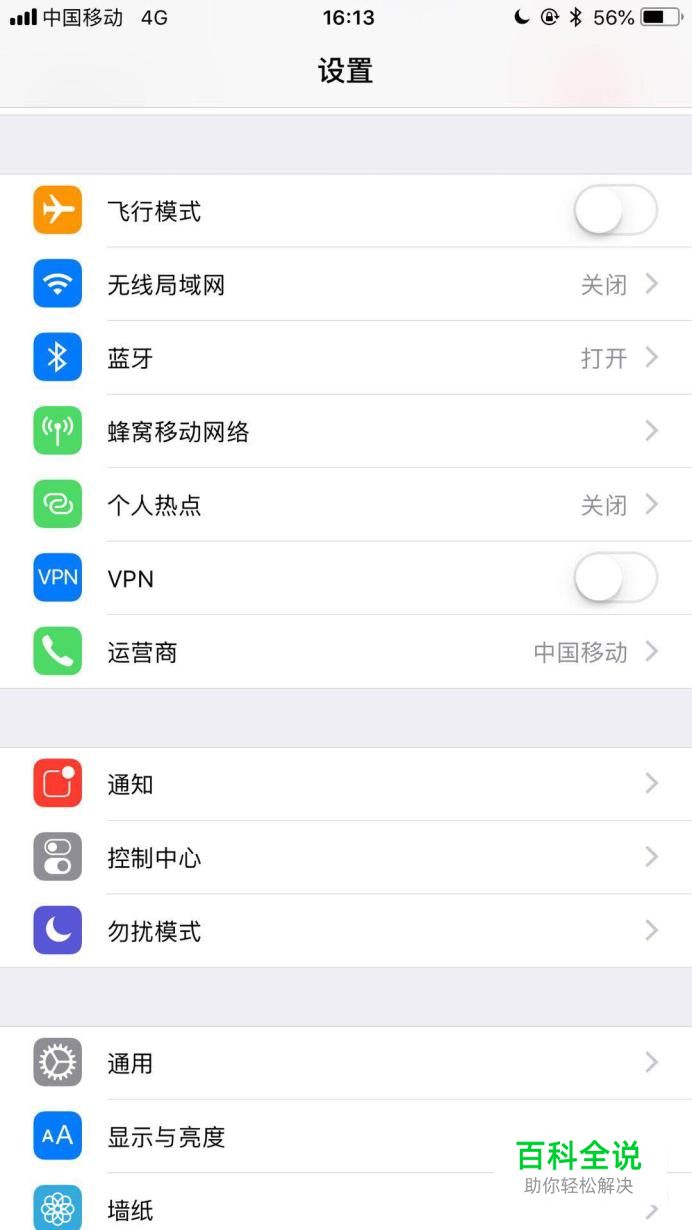Open 运营商 carrier settings

[x=345, y=652]
